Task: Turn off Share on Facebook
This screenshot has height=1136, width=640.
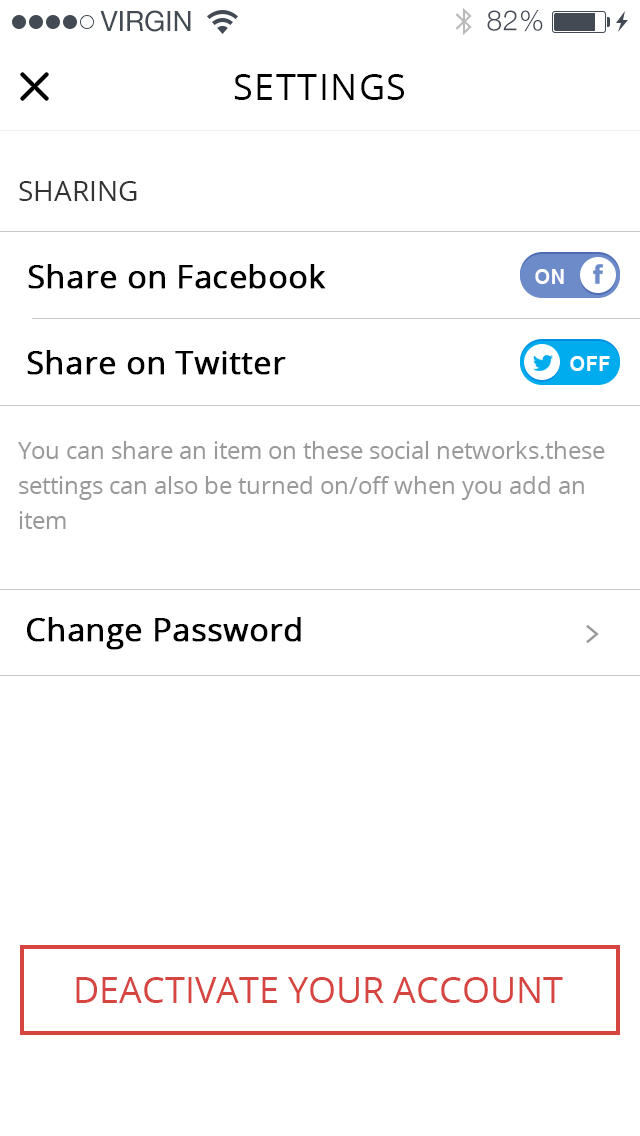Action: point(569,276)
